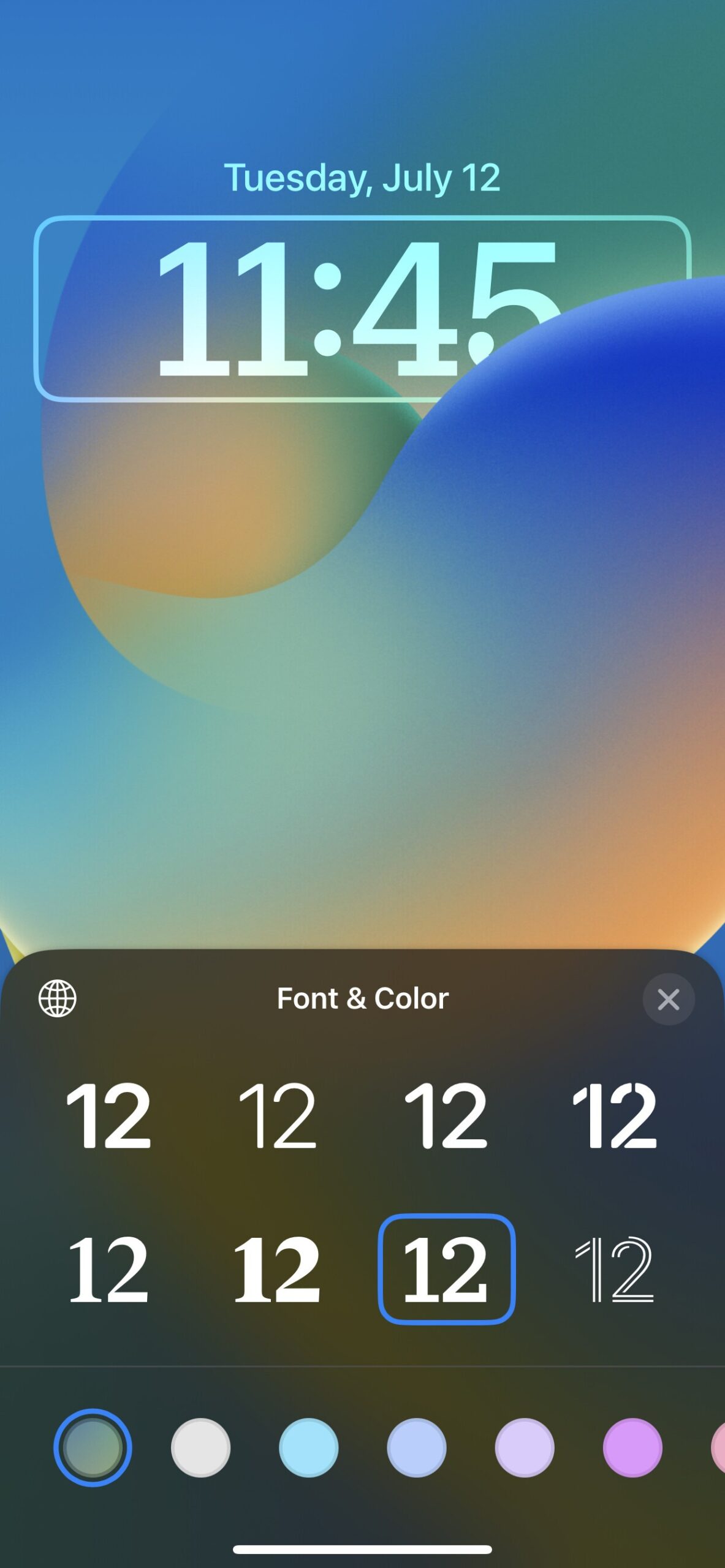Open the globe numeral script options
The height and width of the screenshot is (1568, 725).
pos(58,998)
